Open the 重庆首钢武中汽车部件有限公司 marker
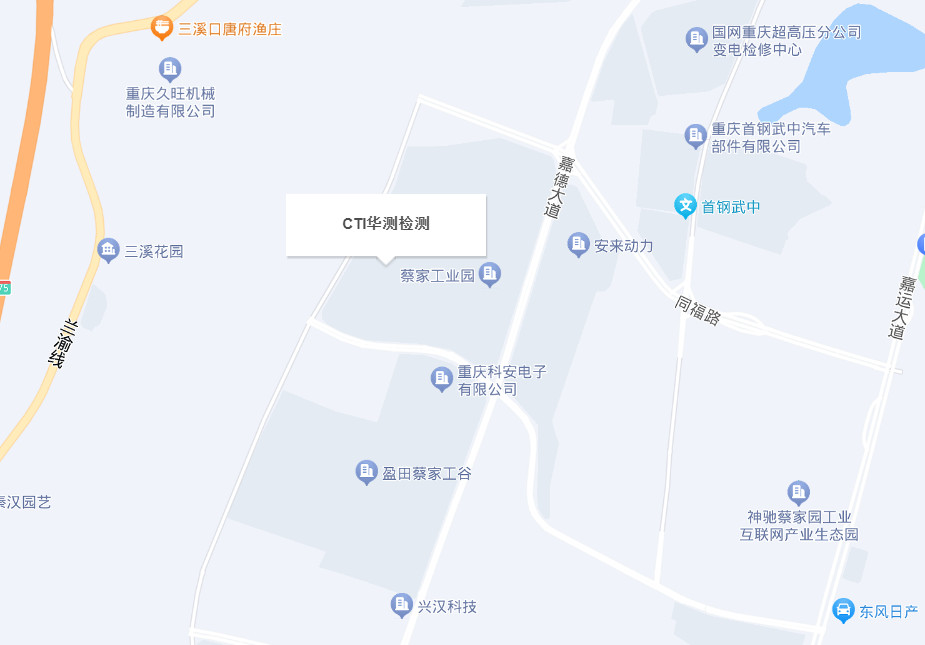The height and width of the screenshot is (645, 925). pos(695,135)
